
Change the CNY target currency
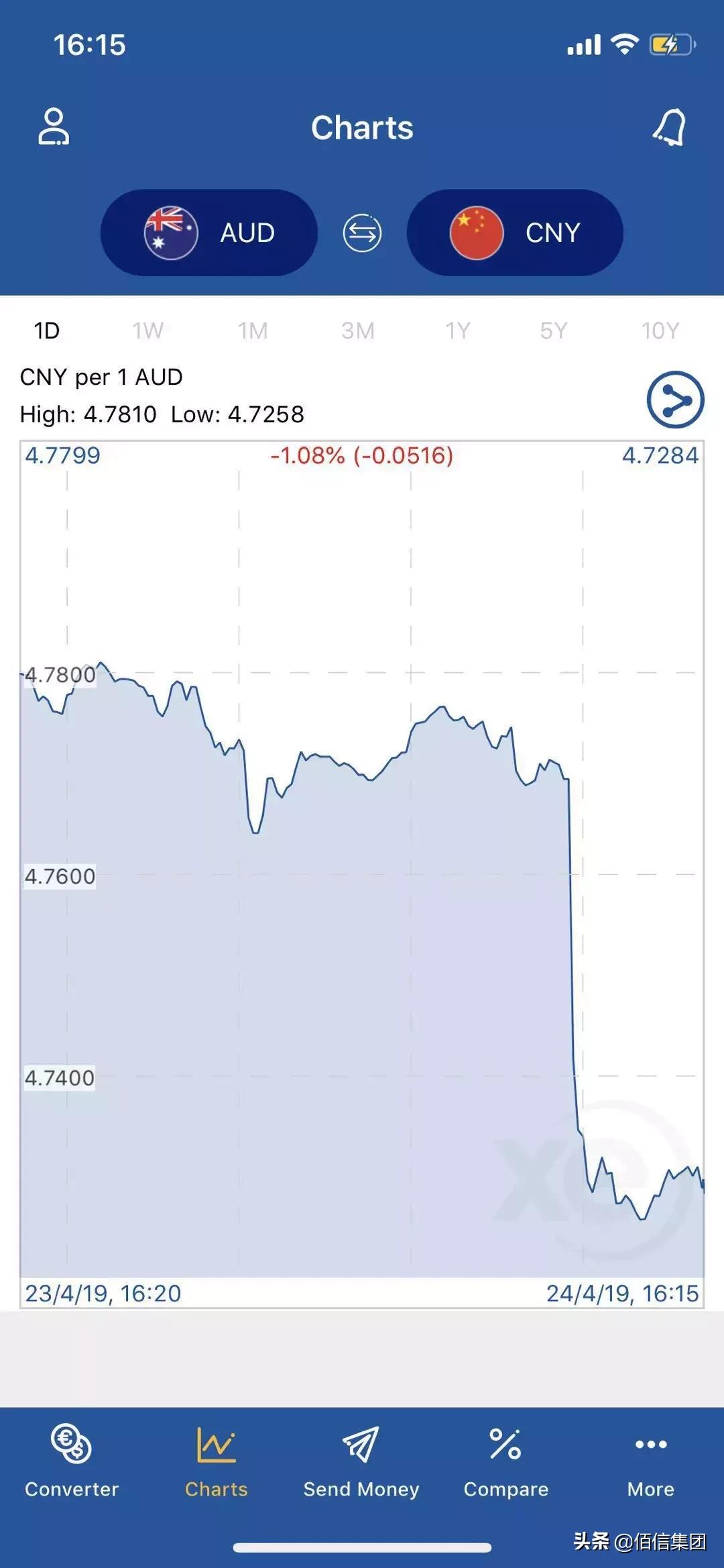515,233
